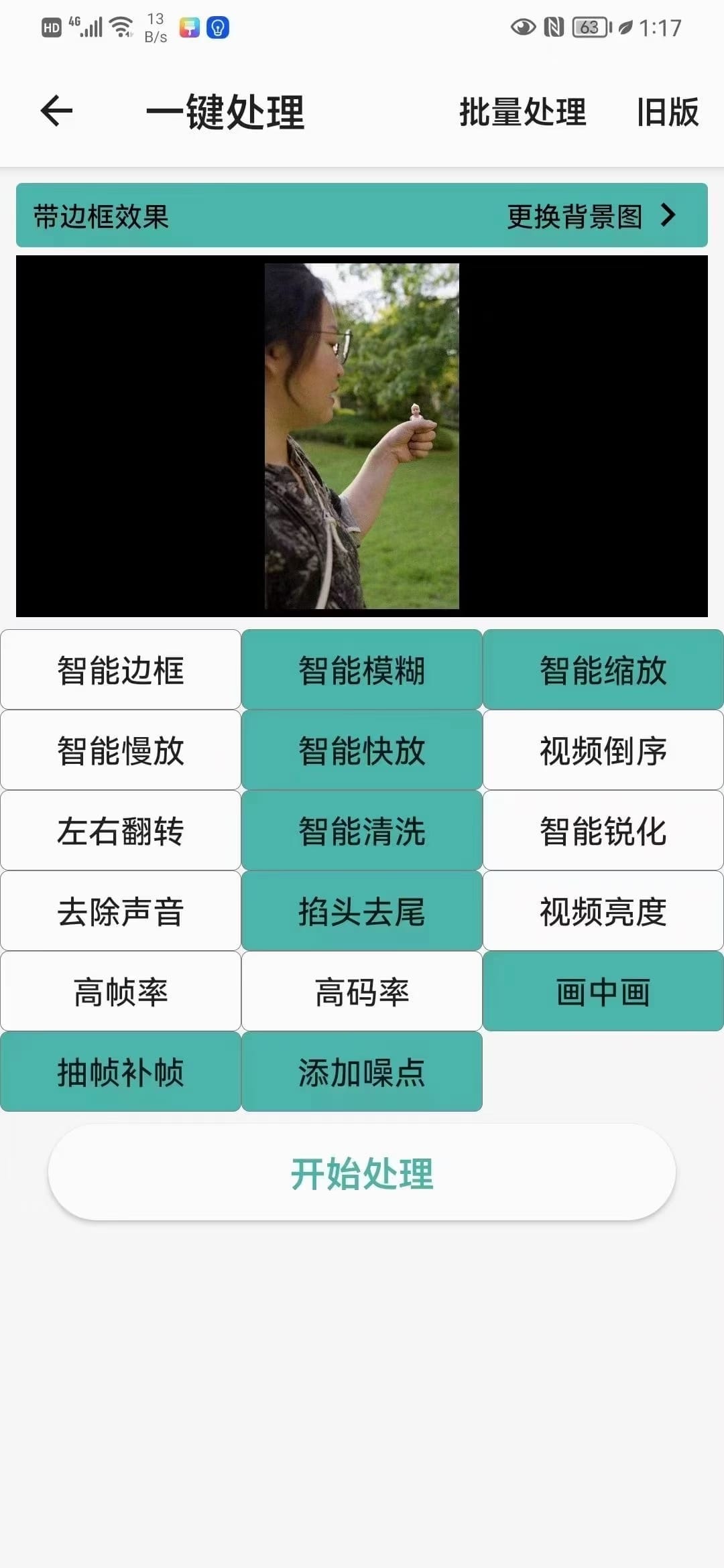Screen dimensions: 724x1568
Task: Open 更换背景图 to change background
Action: 590,216
